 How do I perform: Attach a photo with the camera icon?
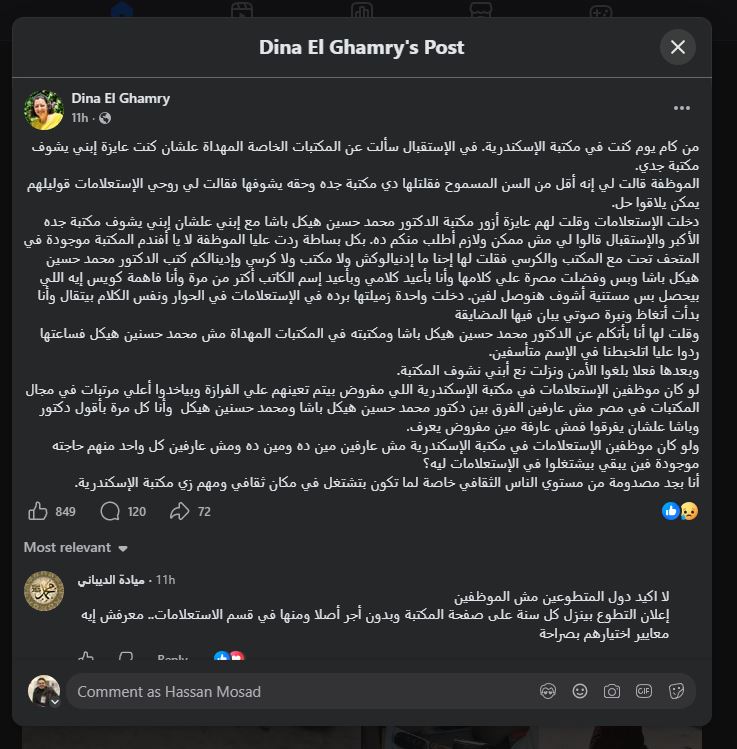pos(612,692)
